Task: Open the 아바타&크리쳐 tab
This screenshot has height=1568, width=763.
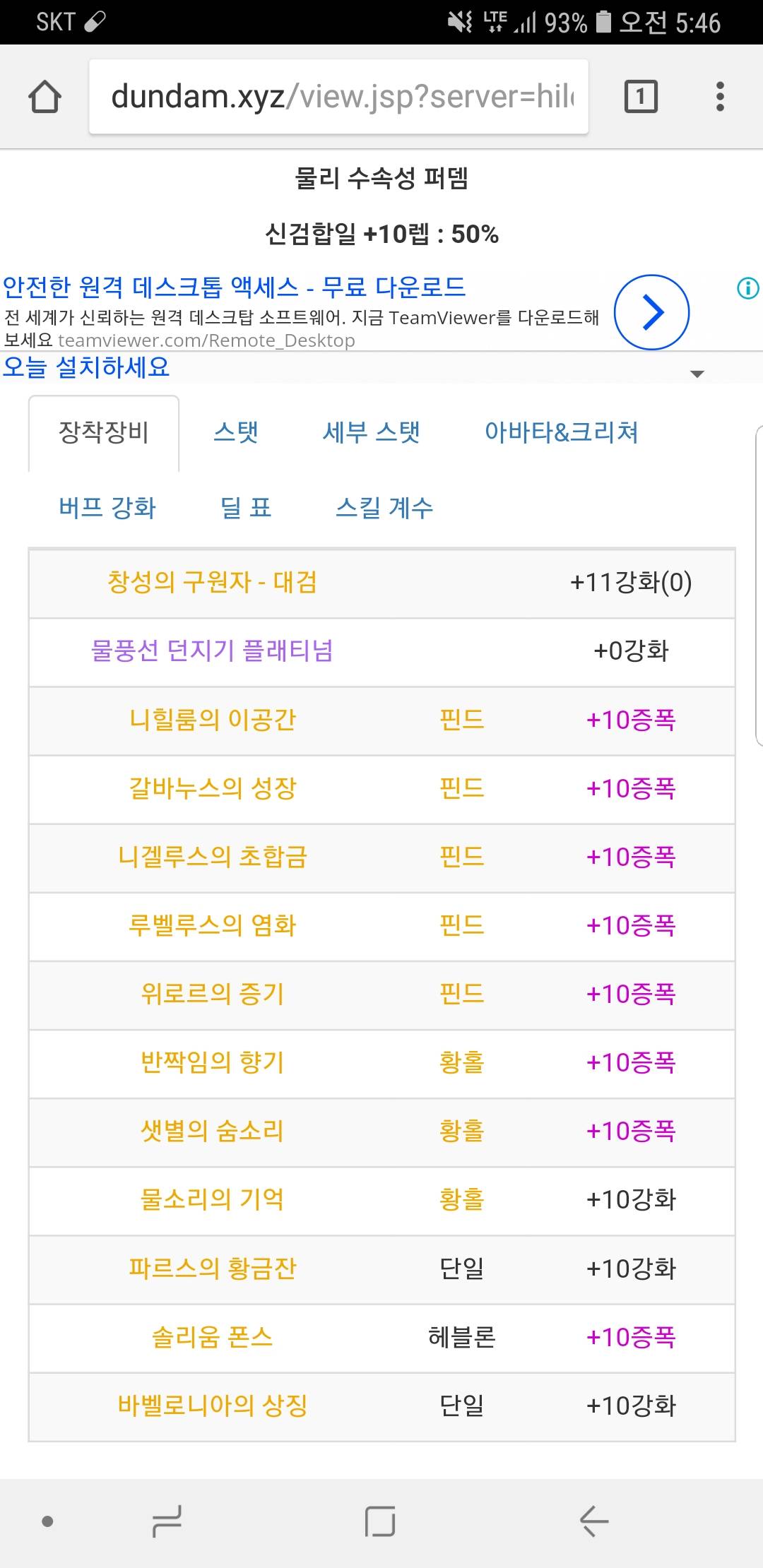Action: tap(561, 432)
